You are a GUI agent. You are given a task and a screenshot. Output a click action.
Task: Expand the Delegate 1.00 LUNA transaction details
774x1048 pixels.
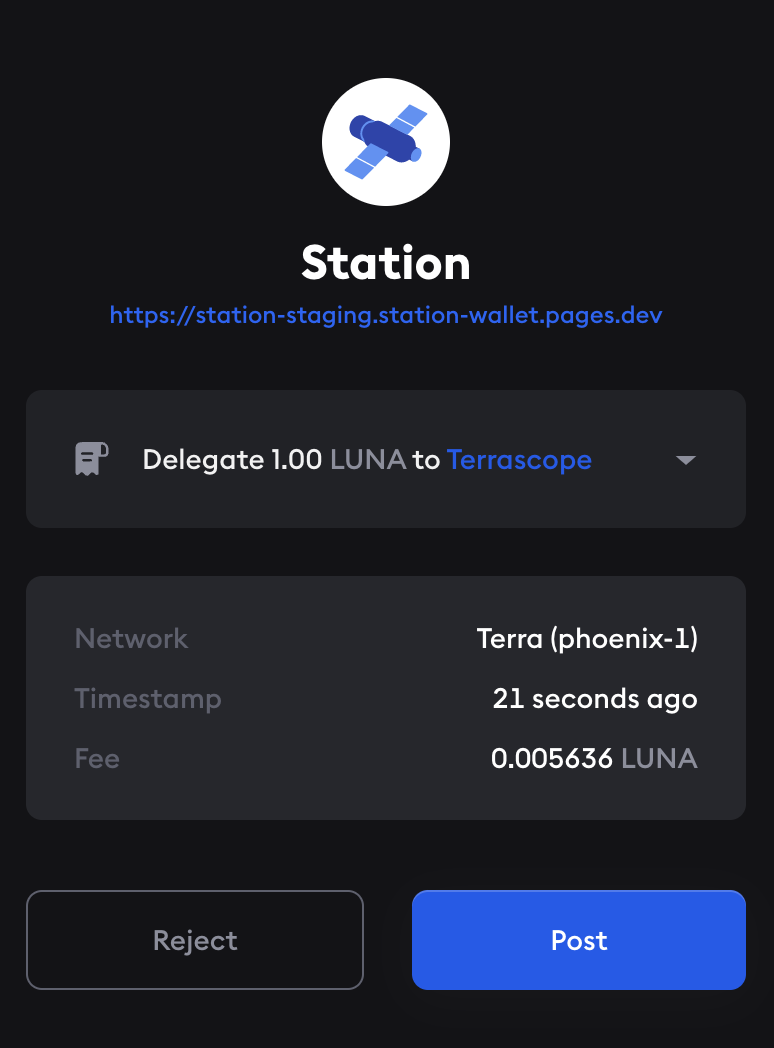pos(685,460)
